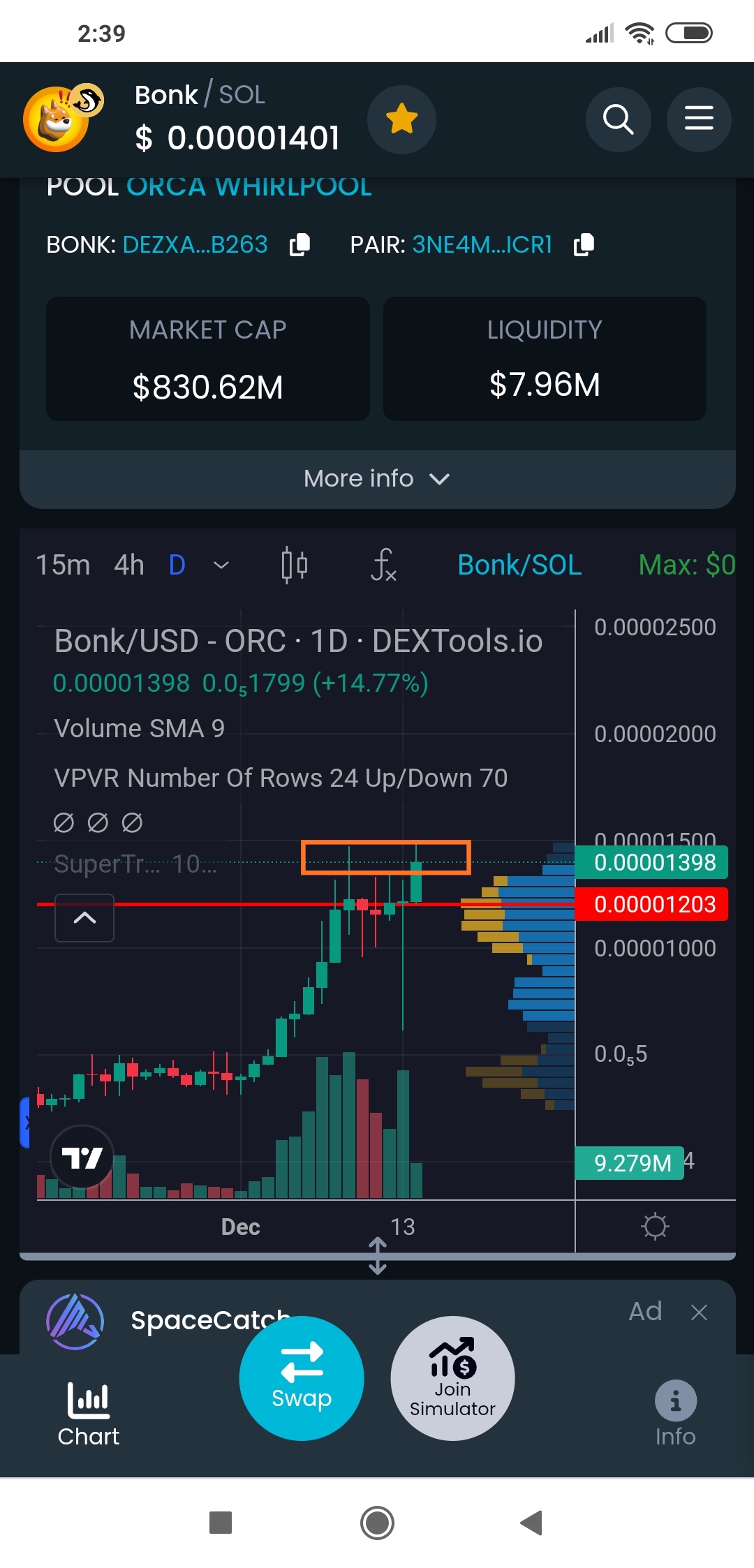The image size is (754, 1568).
Task: Switch chart to 15m interval
Action: pyautogui.click(x=63, y=565)
